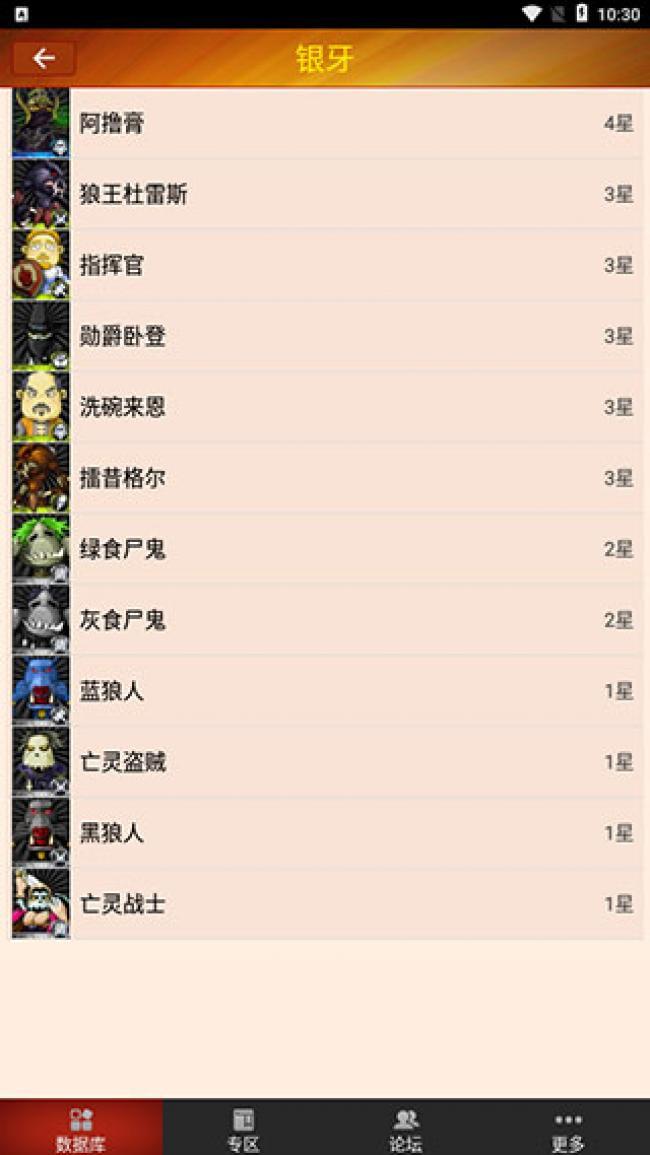Go back using the top-left arrow
Screen dimensions: 650x1155
44,58
